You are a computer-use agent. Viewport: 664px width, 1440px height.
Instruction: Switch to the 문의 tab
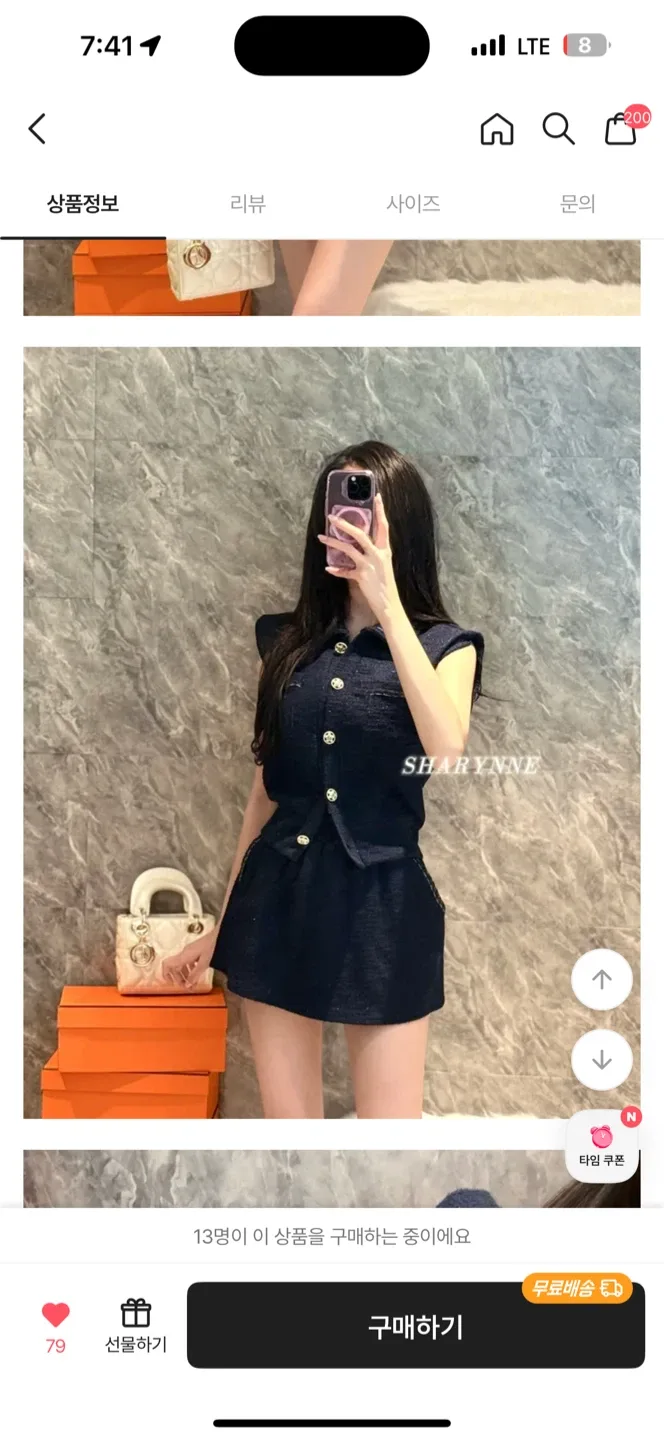(x=578, y=204)
